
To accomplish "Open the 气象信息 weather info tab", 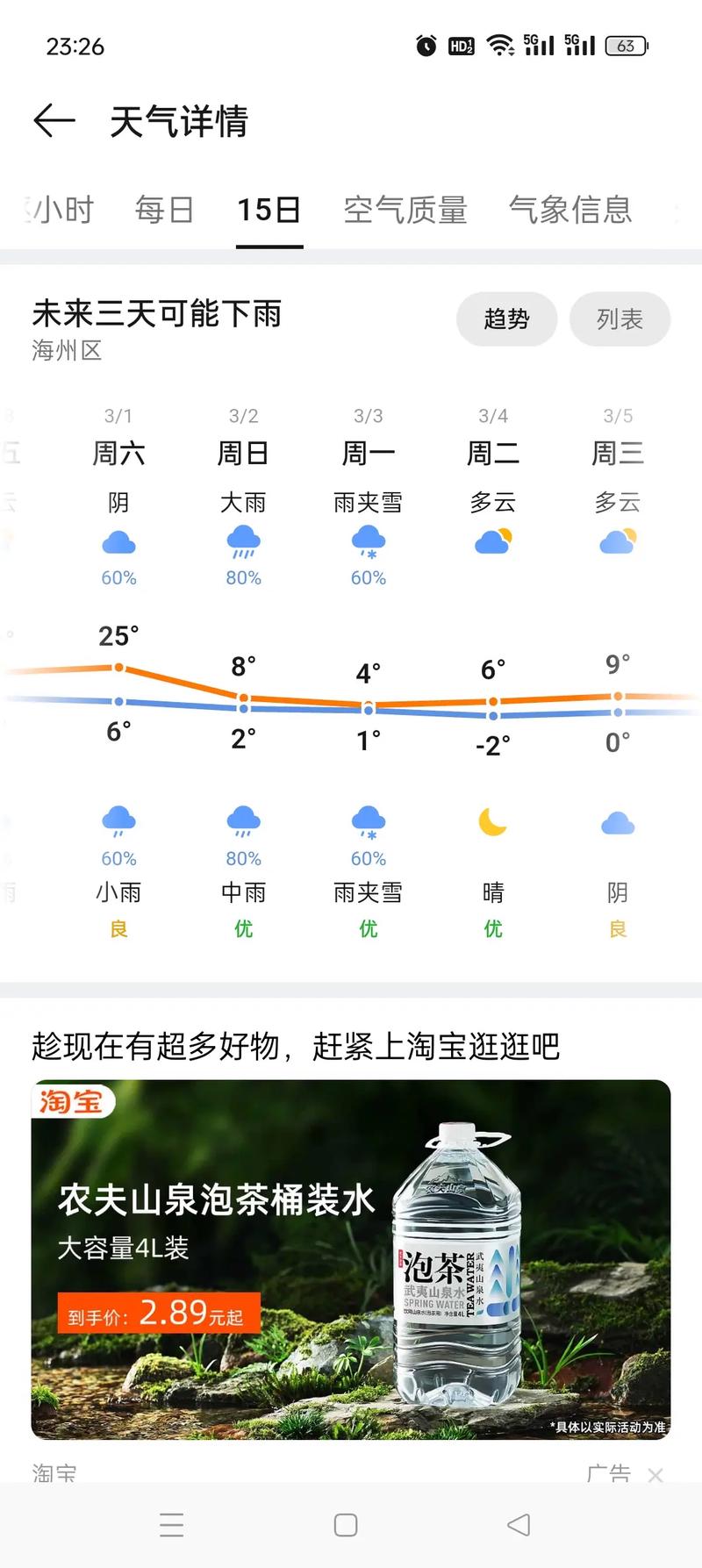I will click(572, 209).
